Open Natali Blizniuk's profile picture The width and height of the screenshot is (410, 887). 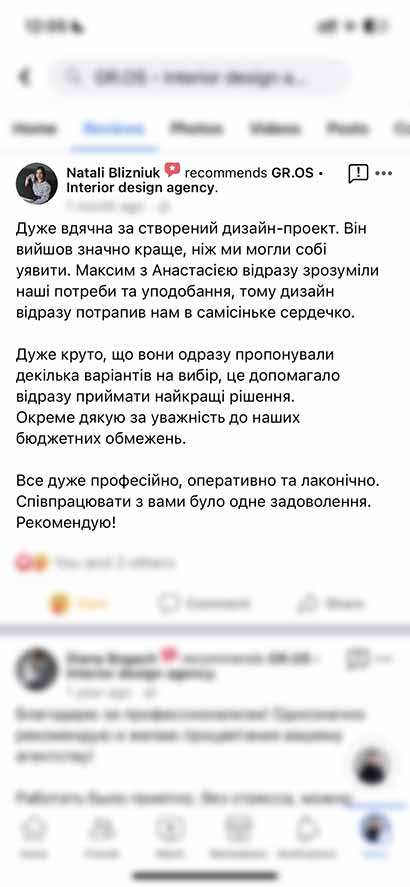37,183
